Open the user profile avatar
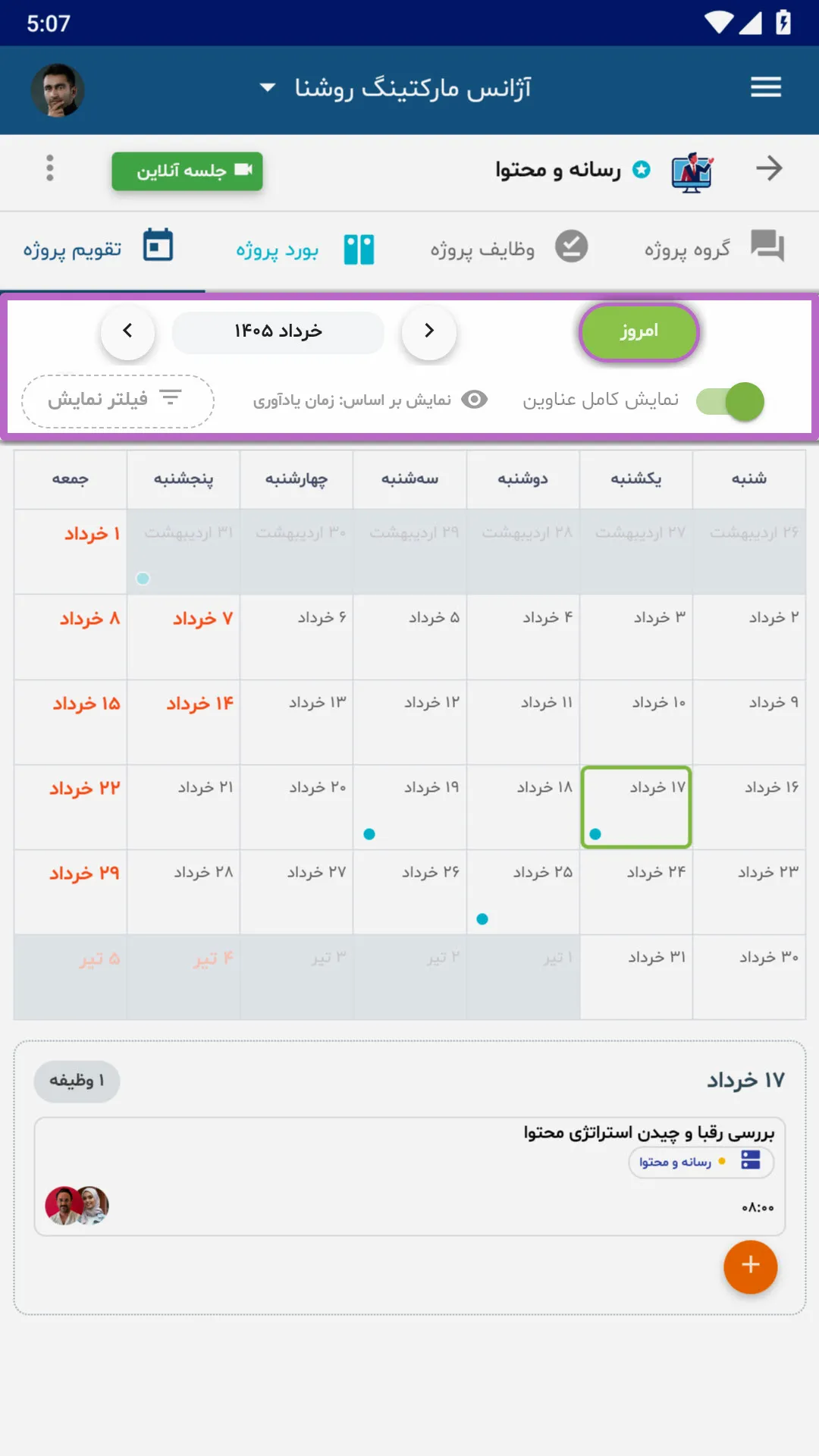The height and width of the screenshot is (1456, 819). pos(58,89)
